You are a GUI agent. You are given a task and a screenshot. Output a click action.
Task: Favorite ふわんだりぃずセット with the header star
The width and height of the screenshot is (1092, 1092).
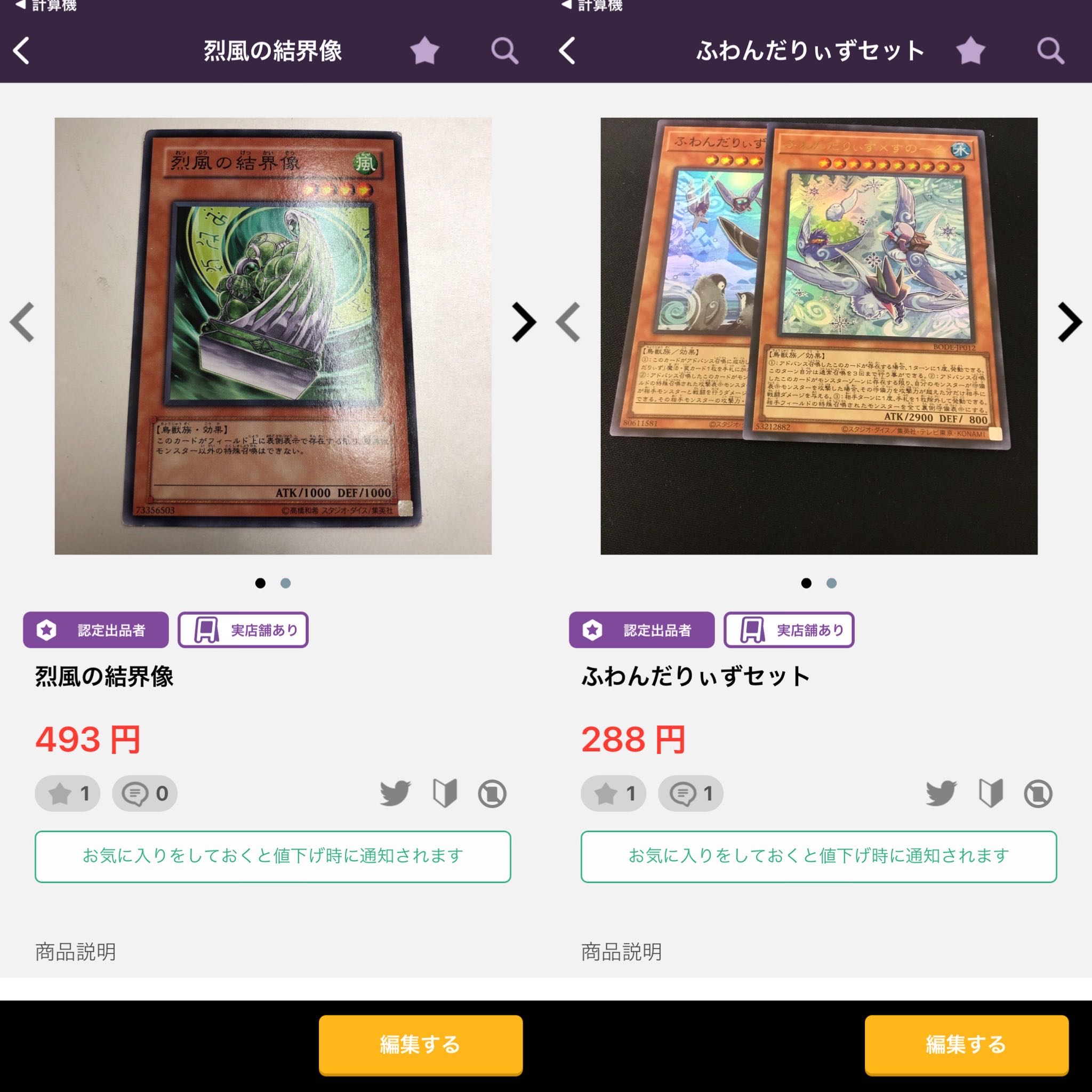970,51
